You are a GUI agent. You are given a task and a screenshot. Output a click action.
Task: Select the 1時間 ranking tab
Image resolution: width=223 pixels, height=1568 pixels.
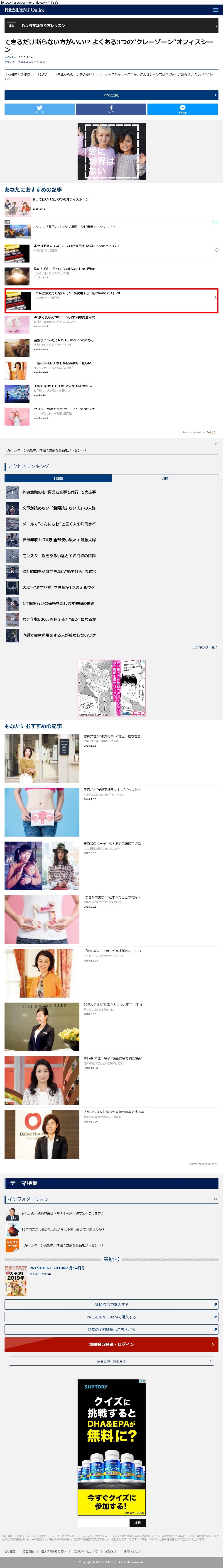pyautogui.click(x=58, y=478)
